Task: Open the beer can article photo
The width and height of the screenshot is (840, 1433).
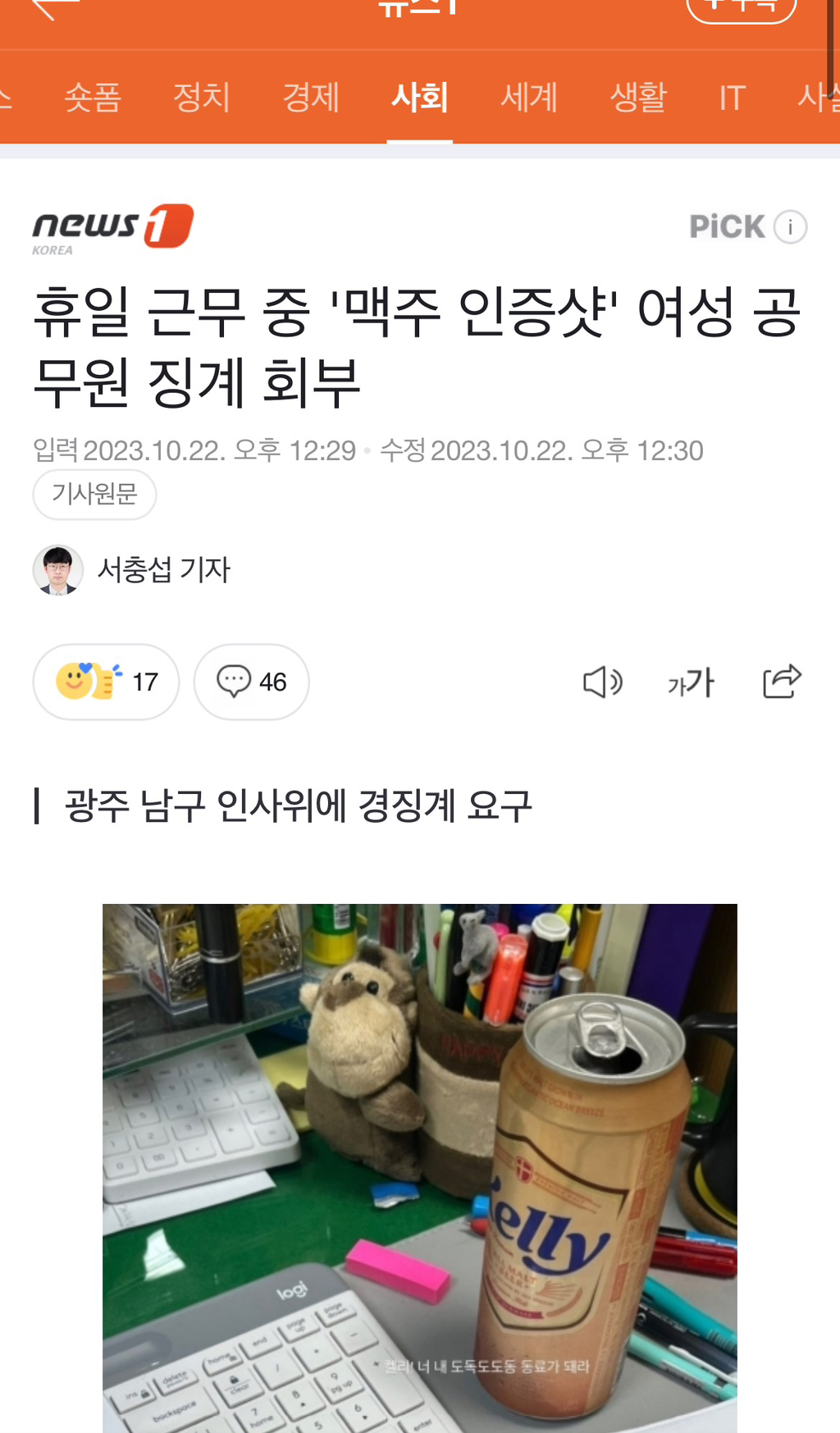Action: click(x=420, y=1168)
